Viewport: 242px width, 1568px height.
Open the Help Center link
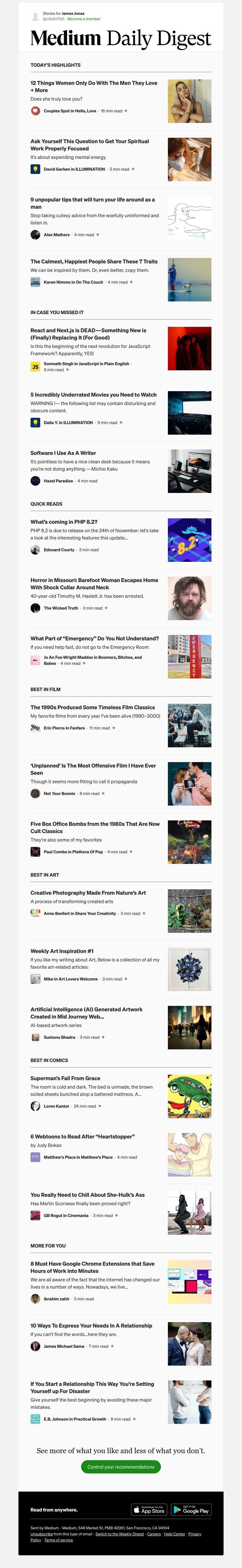pyautogui.click(x=174, y=1534)
